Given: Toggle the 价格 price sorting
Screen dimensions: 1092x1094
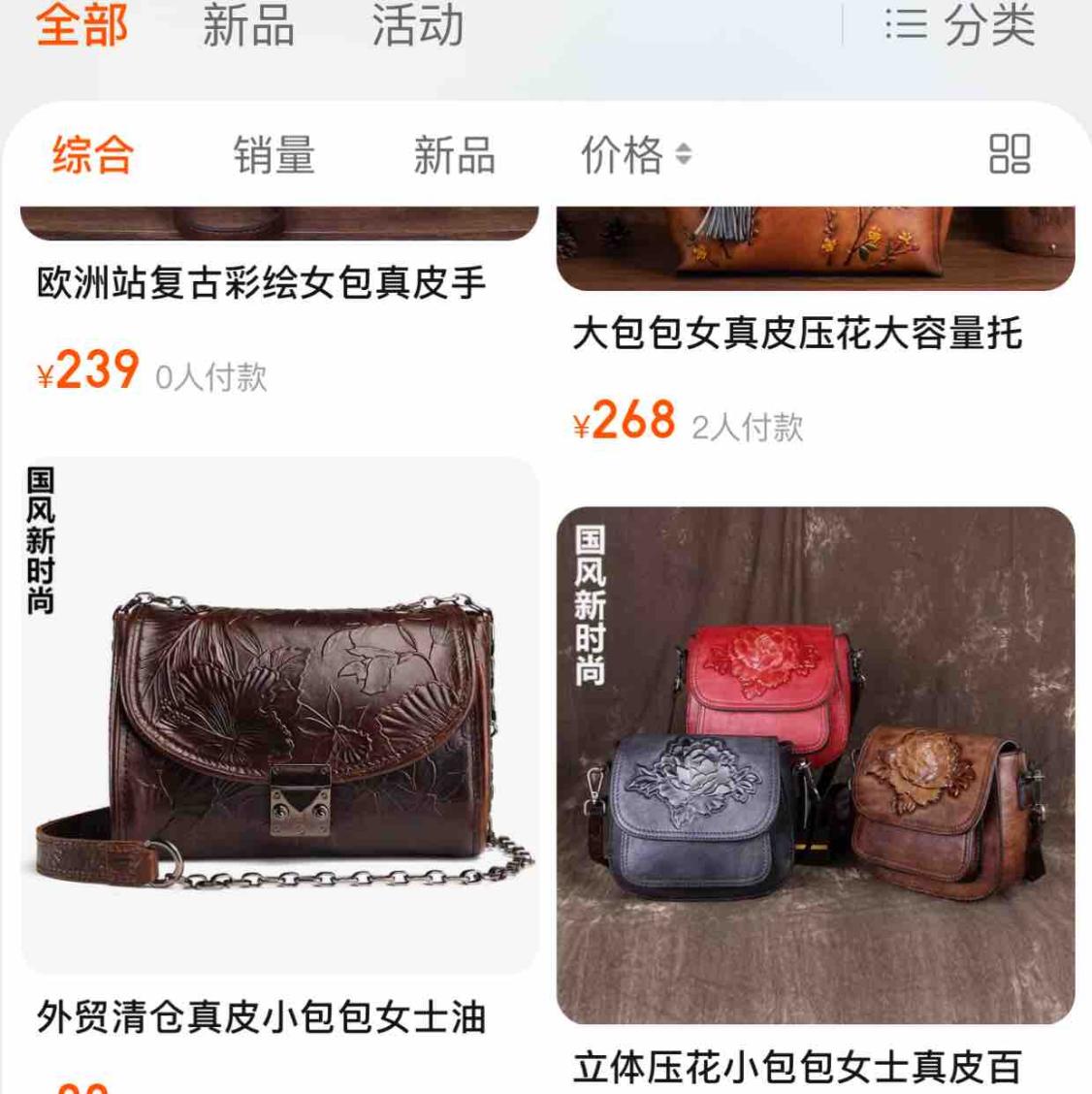Looking at the screenshot, I should pos(635,154).
